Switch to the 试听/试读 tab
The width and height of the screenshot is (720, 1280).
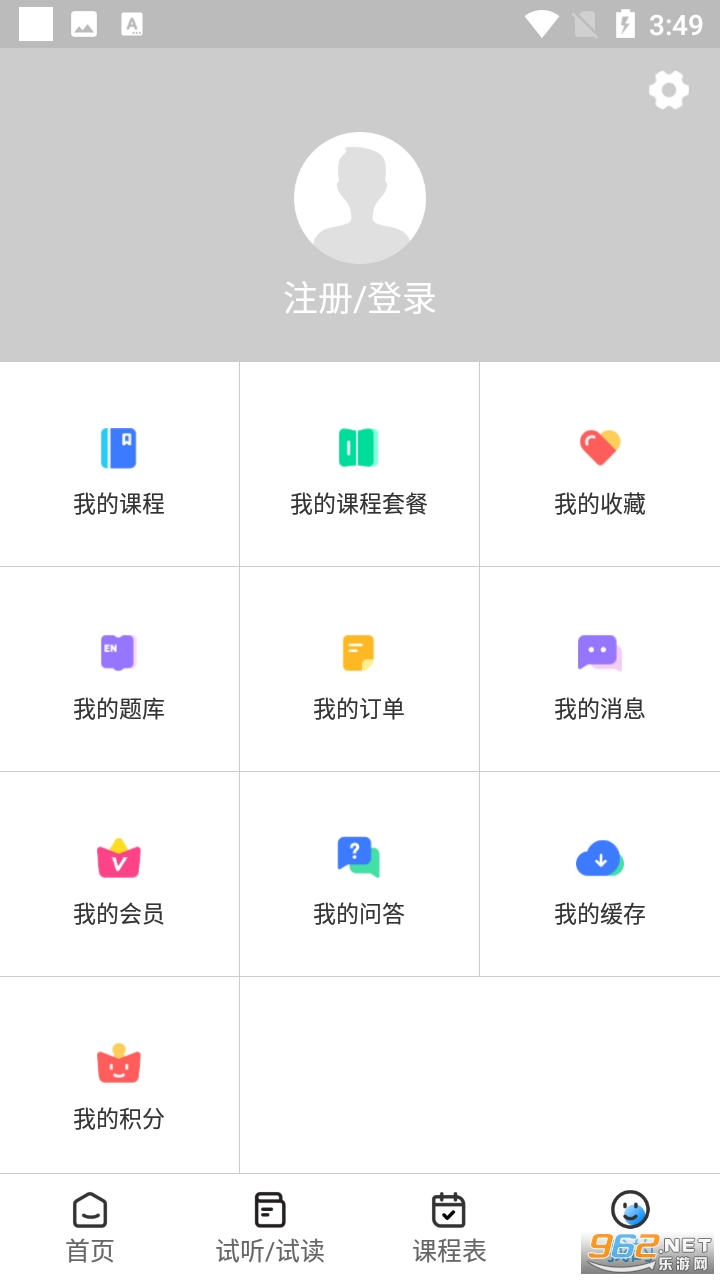point(270,1228)
